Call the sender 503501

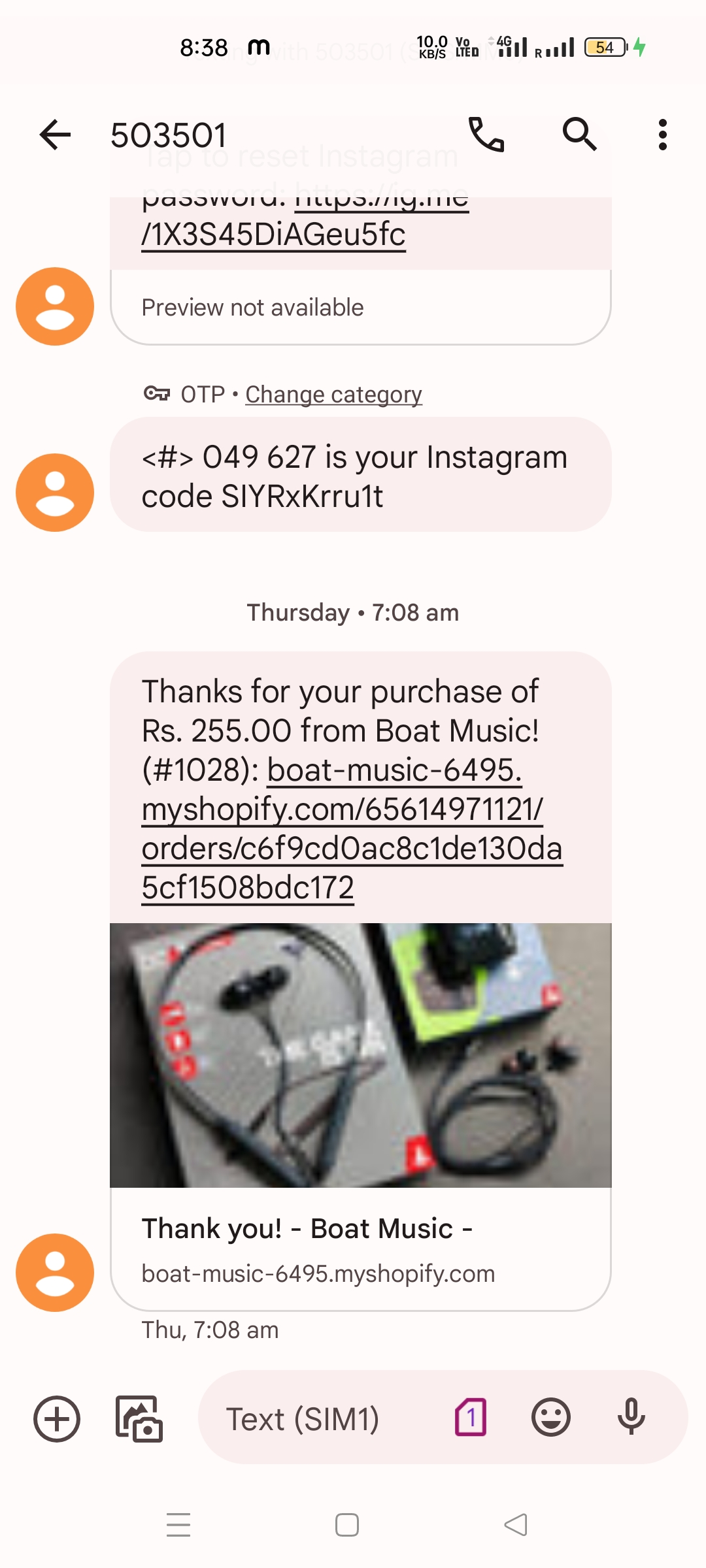pyautogui.click(x=486, y=135)
